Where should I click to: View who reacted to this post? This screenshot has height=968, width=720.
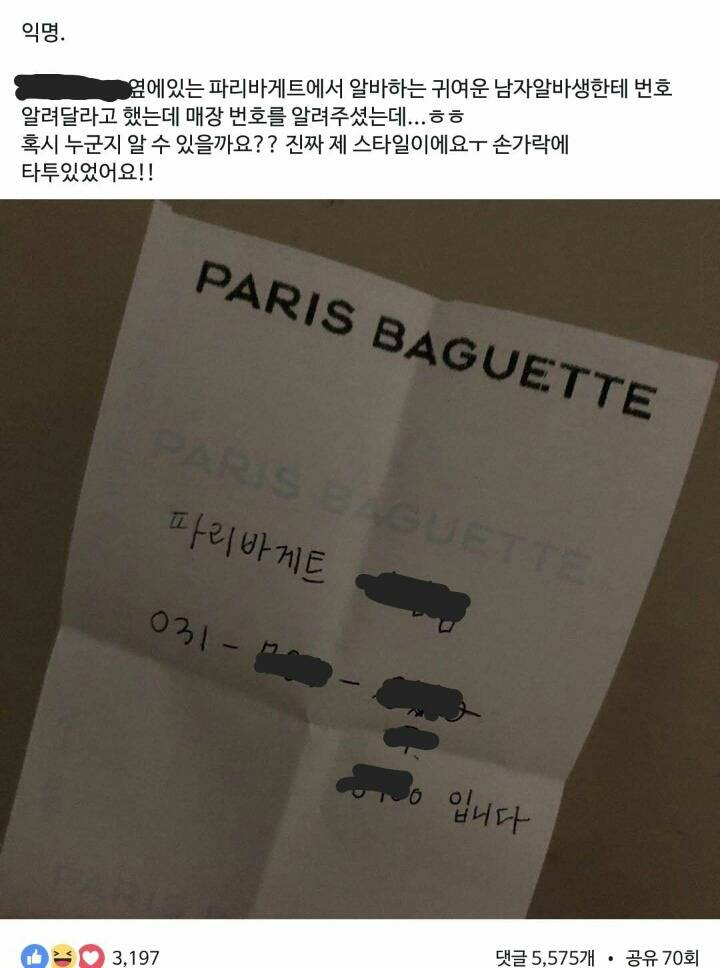[x=90, y=957]
